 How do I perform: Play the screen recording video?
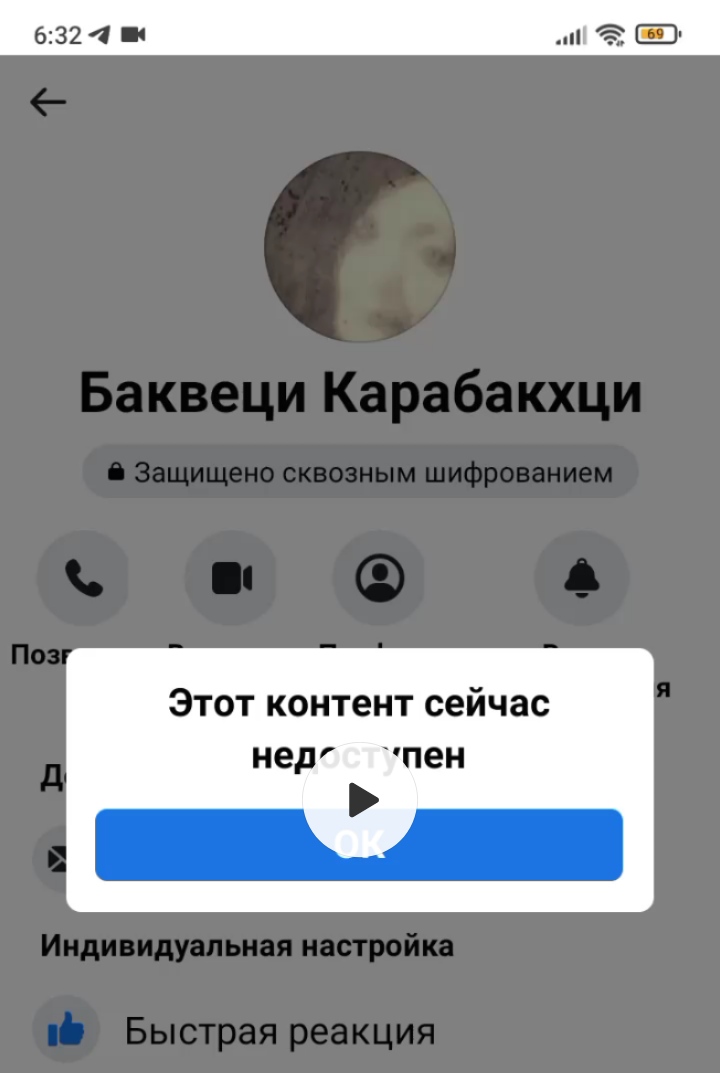point(360,799)
